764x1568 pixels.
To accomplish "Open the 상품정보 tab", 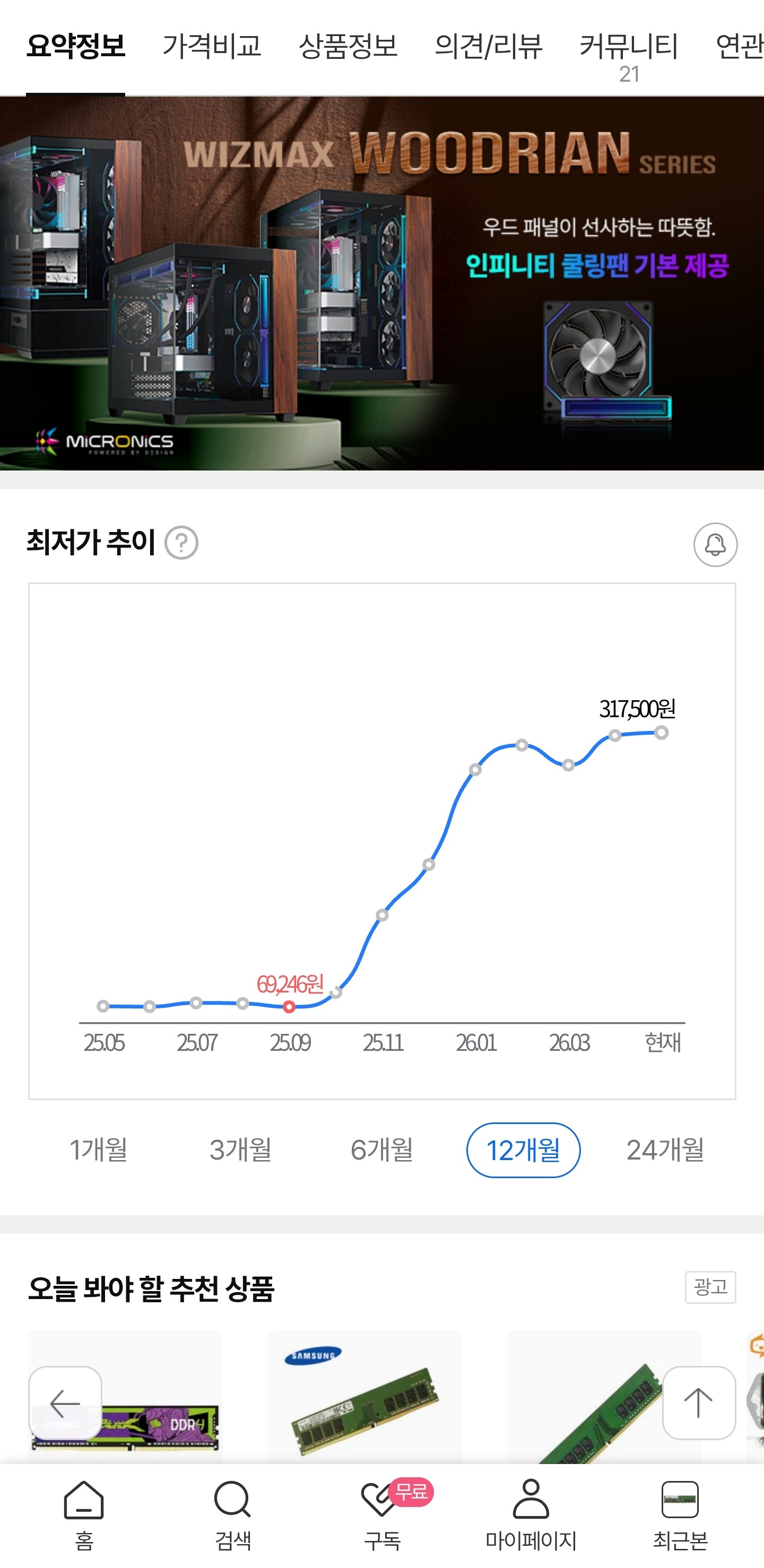I will (x=348, y=46).
